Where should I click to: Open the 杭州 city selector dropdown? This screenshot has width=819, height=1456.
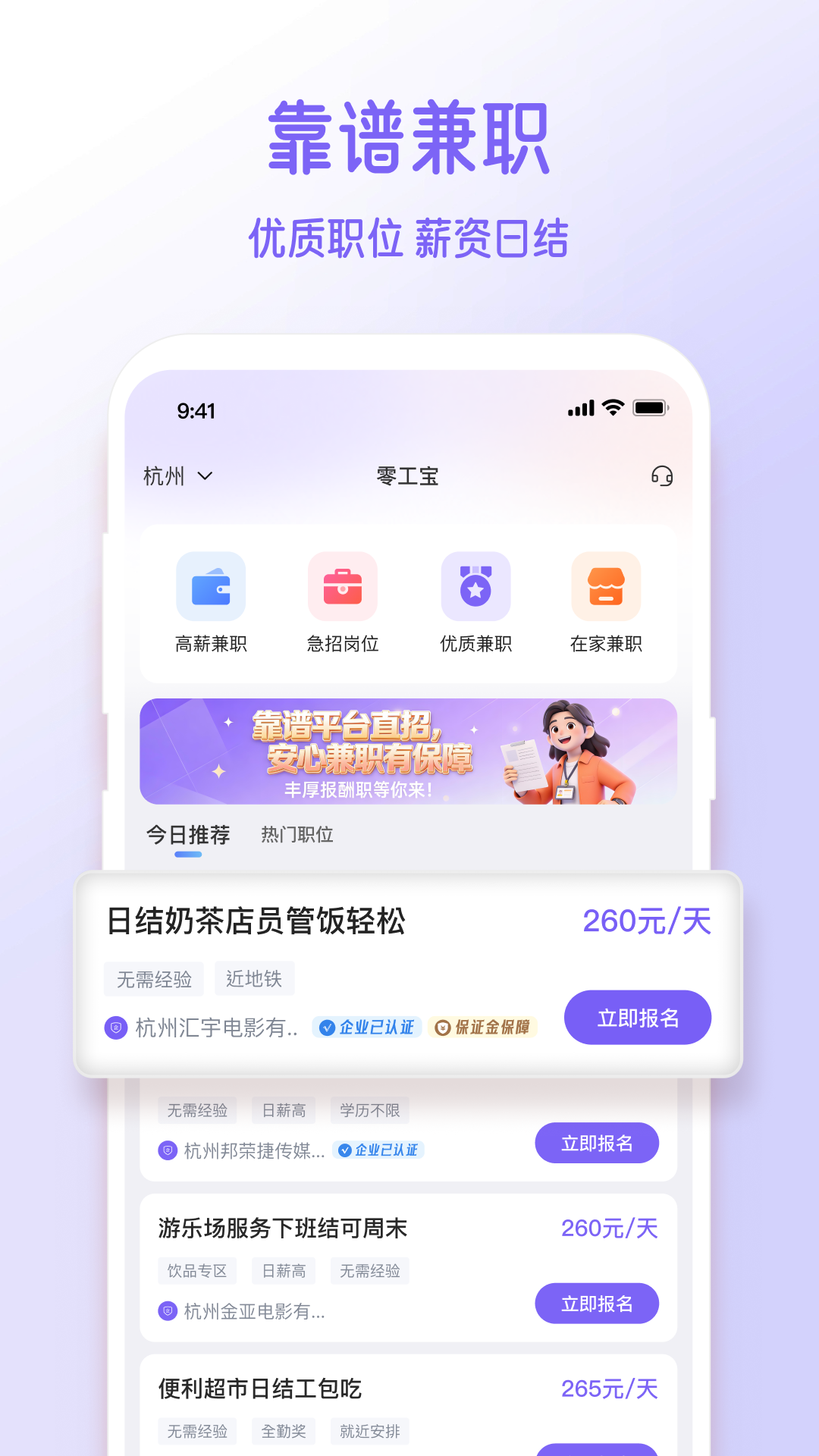point(176,476)
